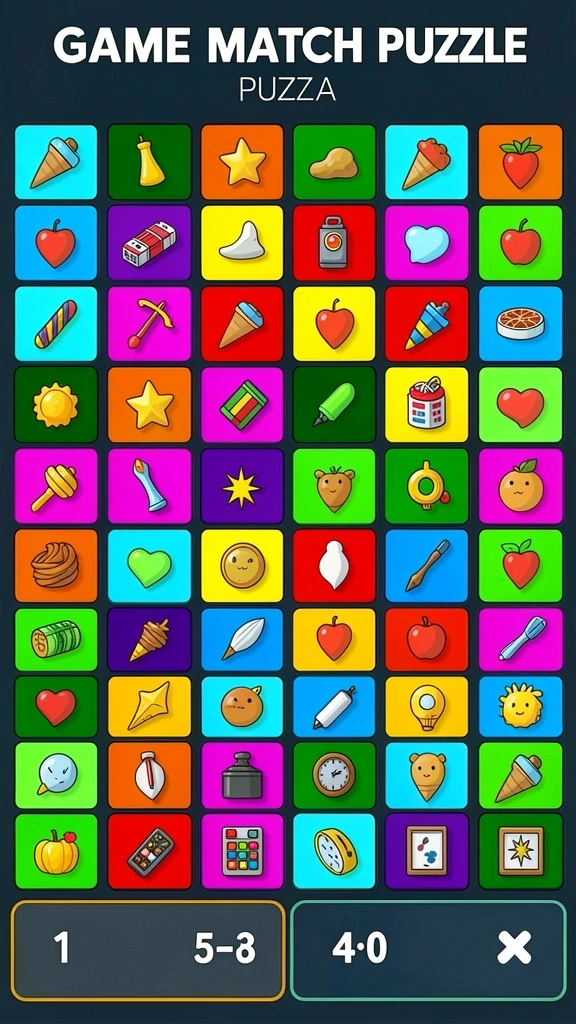Choose the pumpkin on the green tile

click(56, 851)
